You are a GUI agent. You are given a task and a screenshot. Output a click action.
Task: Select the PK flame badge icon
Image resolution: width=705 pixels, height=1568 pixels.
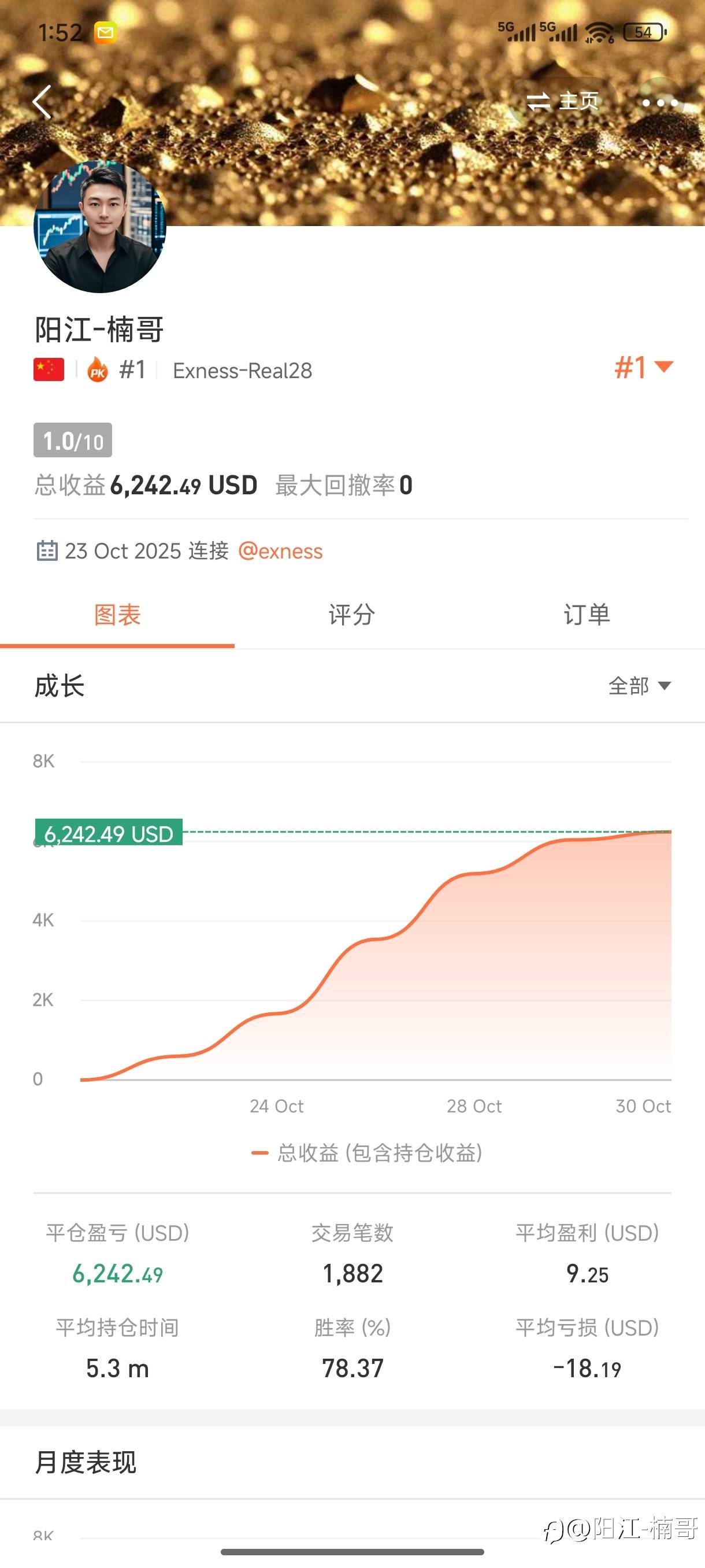pos(97,369)
